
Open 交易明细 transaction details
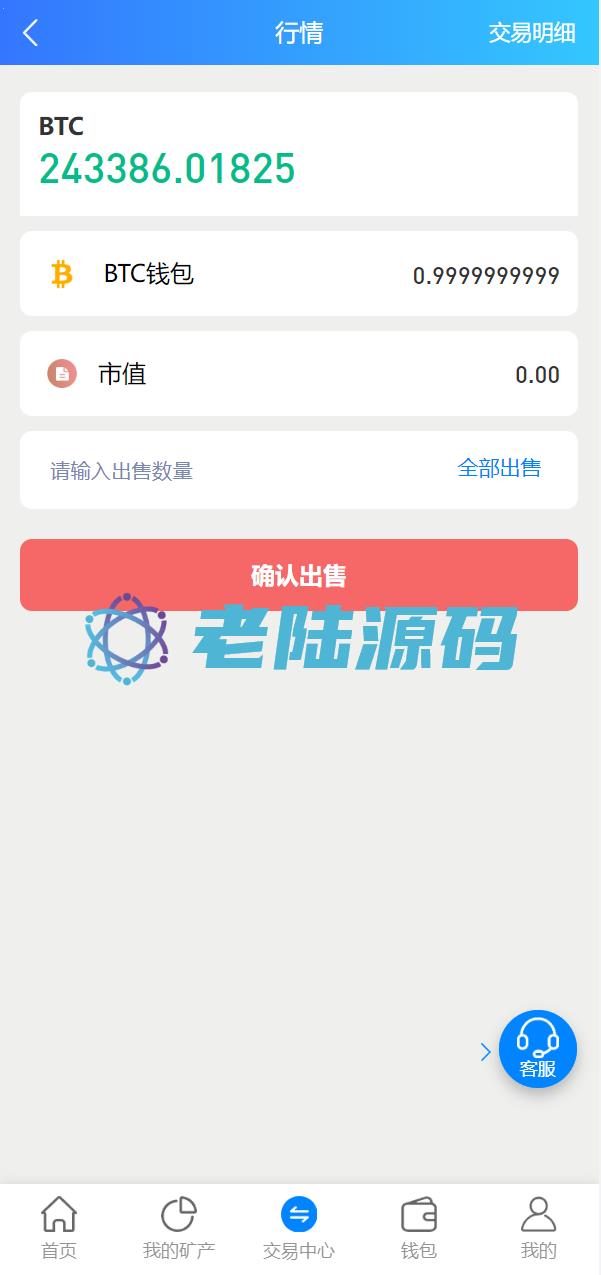click(531, 33)
